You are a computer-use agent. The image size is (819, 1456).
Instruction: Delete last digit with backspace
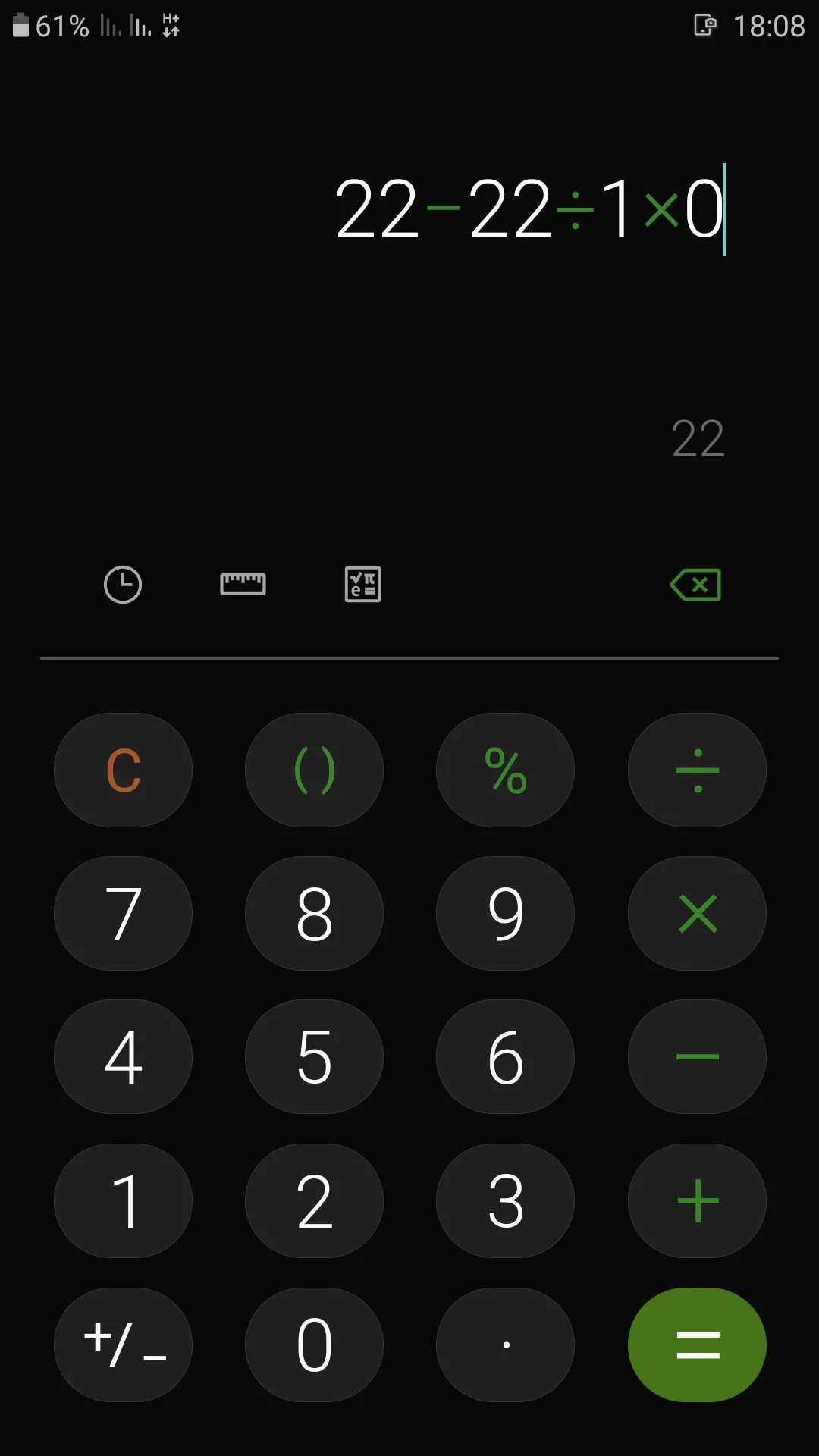[x=695, y=585]
